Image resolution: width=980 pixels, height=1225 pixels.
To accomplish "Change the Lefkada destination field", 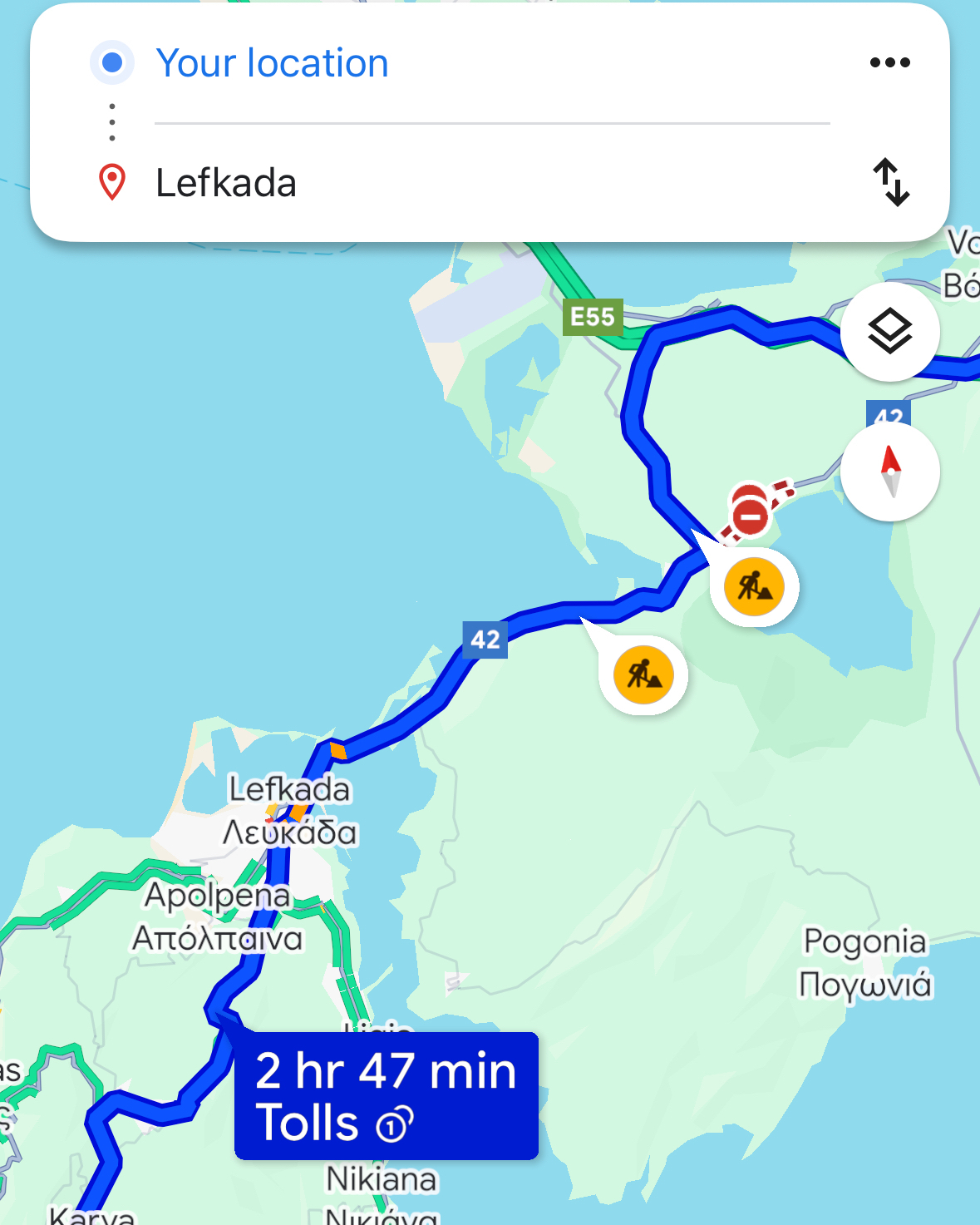I will [x=226, y=183].
